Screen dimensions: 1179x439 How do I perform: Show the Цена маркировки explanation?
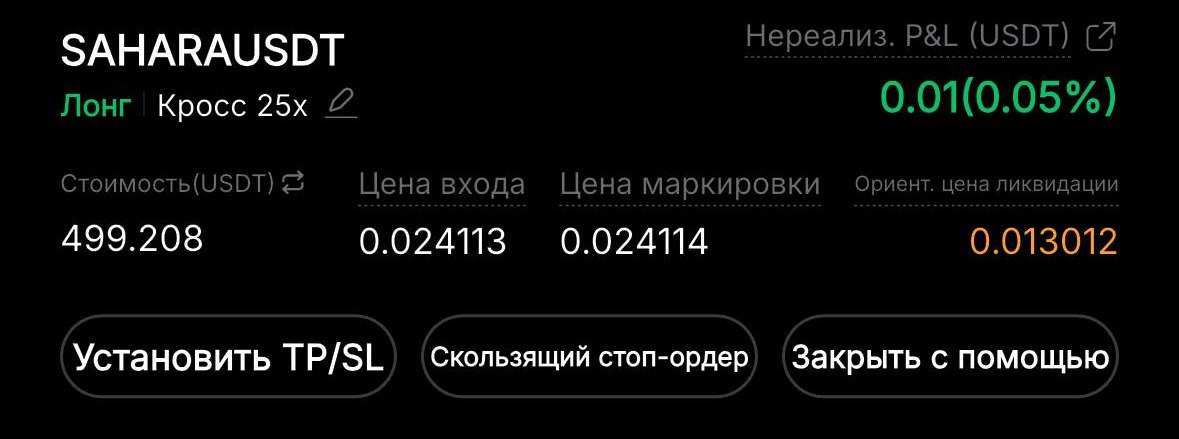(x=690, y=185)
